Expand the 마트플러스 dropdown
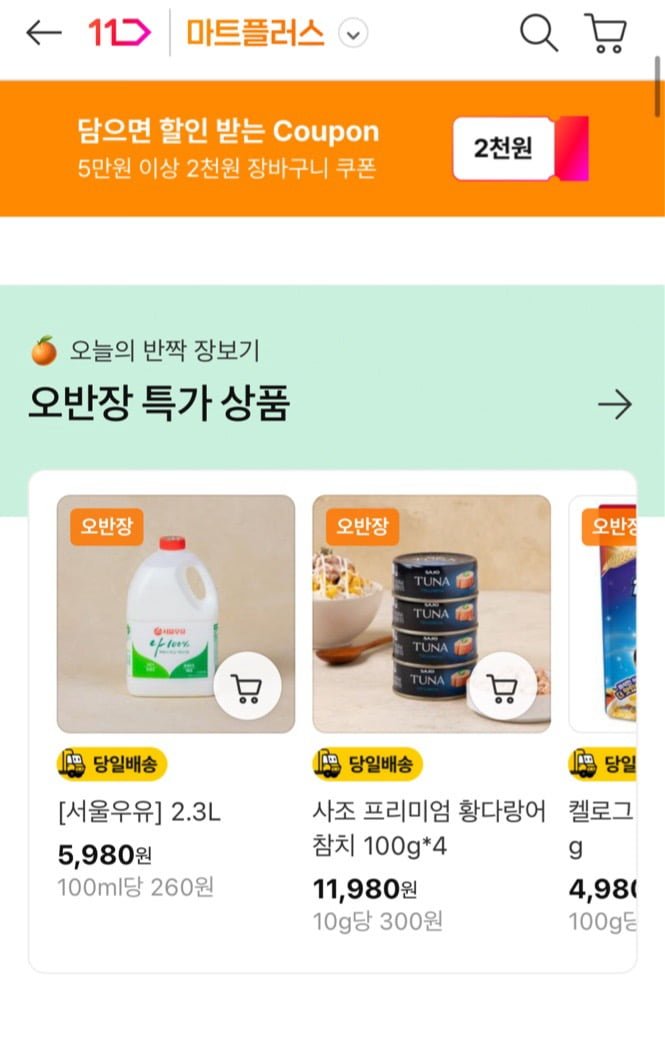The image size is (665, 1056). coord(353,34)
